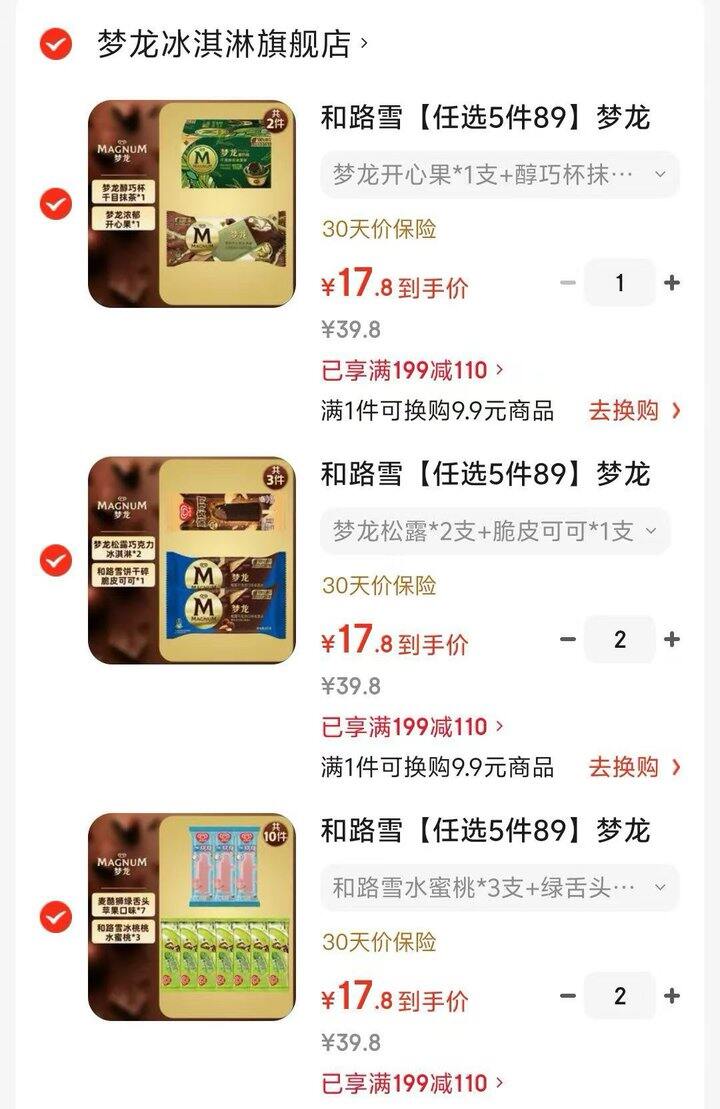Image resolution: width=720 pixels, height=1109 pixels.
Task: Increase quantity of 和路雪水蜜桃 item
Action: click(672, 996)
